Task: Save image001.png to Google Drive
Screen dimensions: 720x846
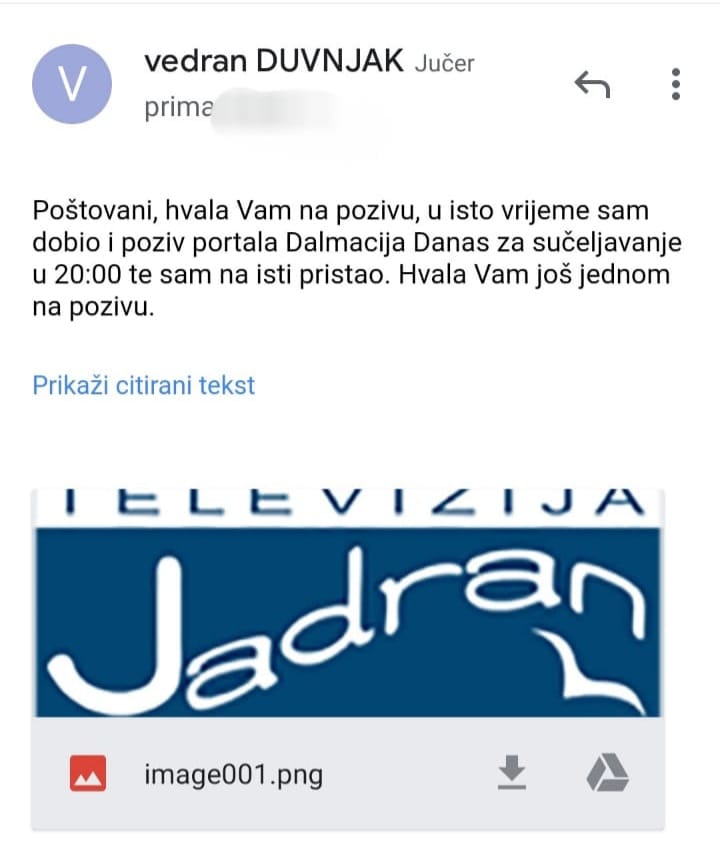Action: point(606,772)
